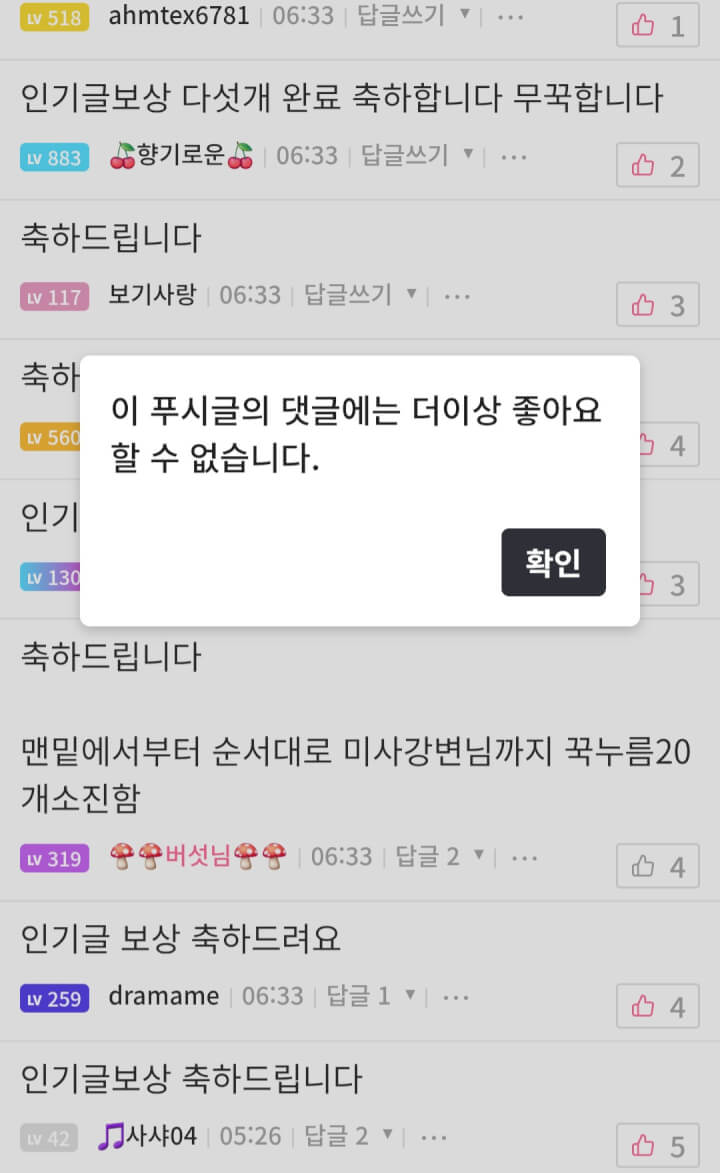Open more options for 버섯님's comment

524,857
